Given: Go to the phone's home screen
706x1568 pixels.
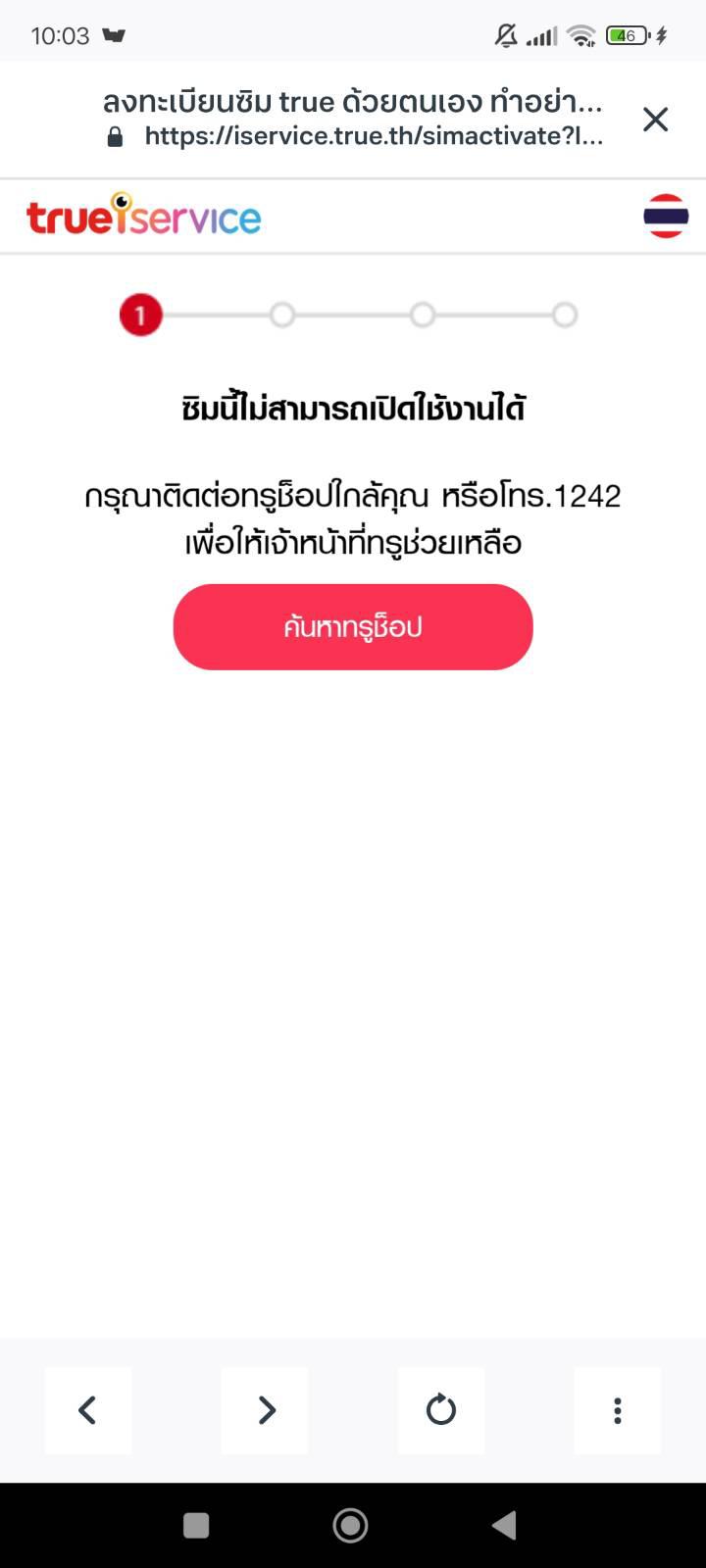Looking at the screenshot, I should point(351,1525).
